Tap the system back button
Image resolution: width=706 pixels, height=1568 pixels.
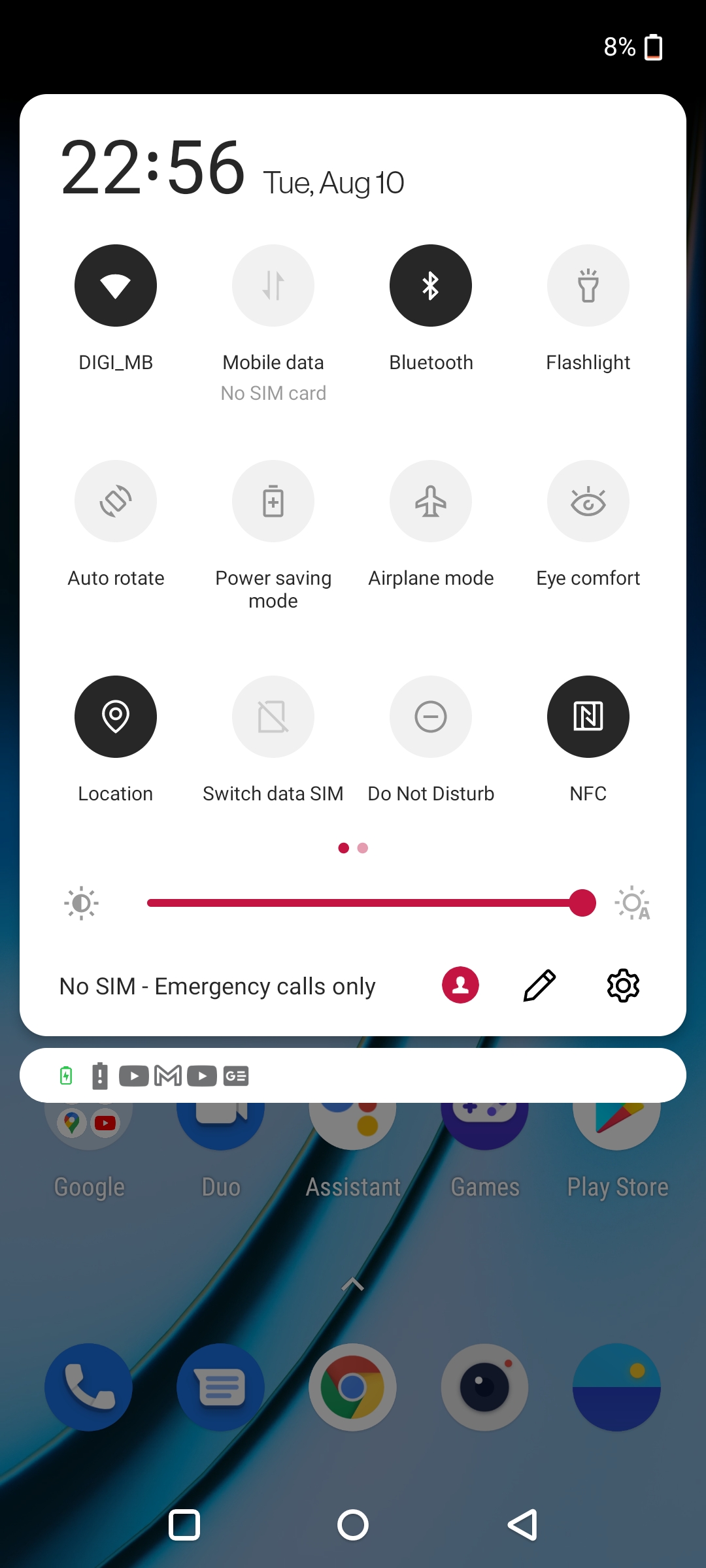coord(522,1526)
